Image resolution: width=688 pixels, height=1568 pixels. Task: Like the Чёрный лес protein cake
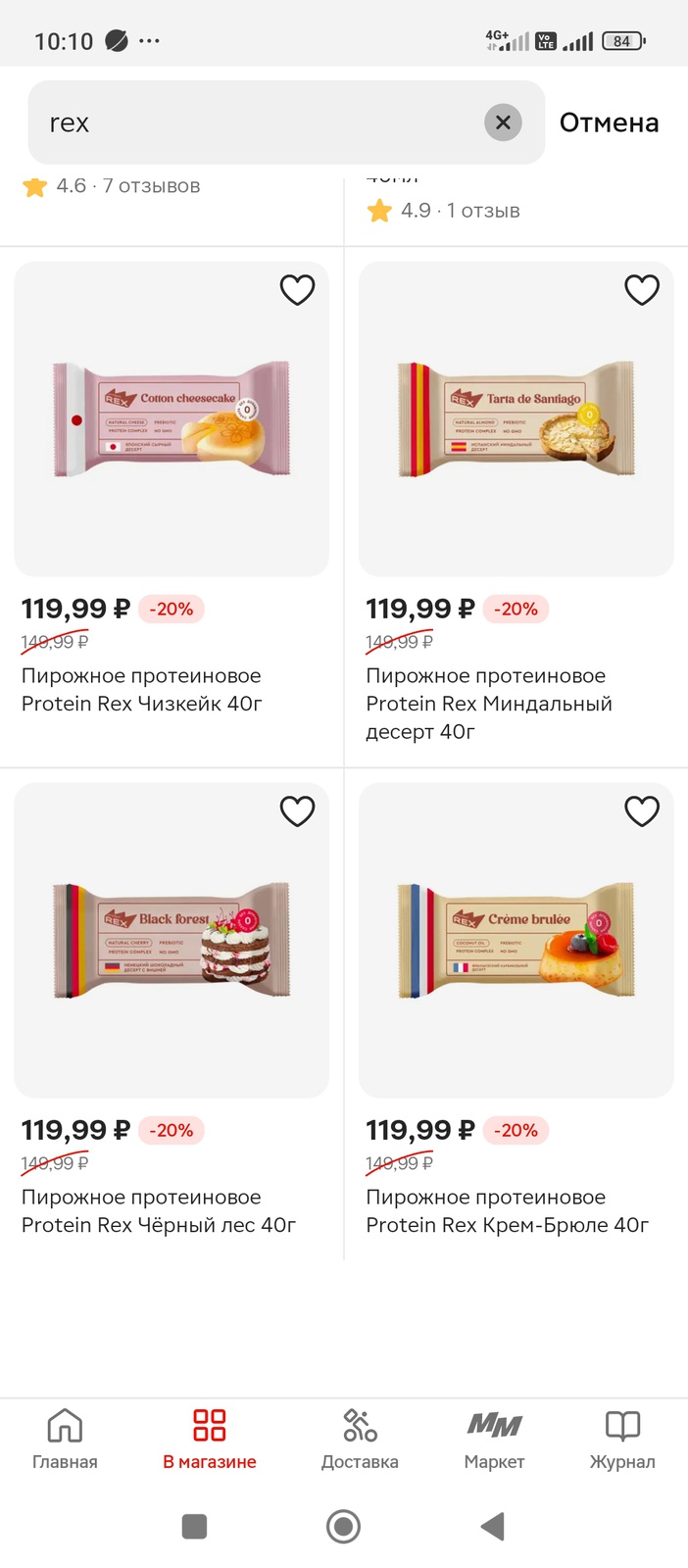pos(297,811)
